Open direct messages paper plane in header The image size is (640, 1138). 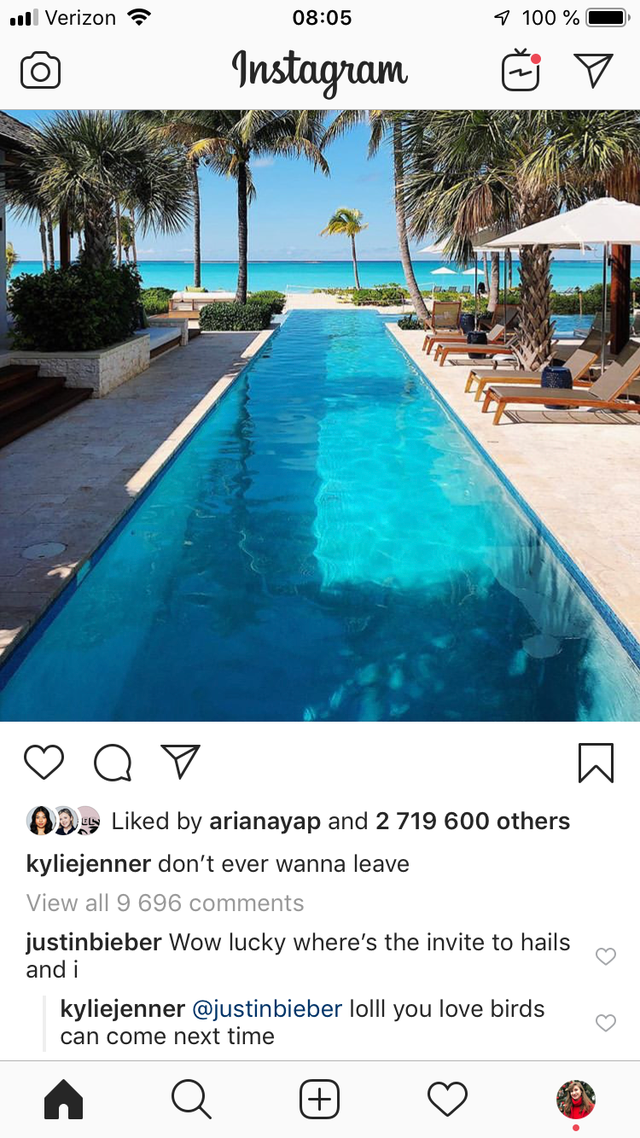pyautogui.click(x=593, y=70)
